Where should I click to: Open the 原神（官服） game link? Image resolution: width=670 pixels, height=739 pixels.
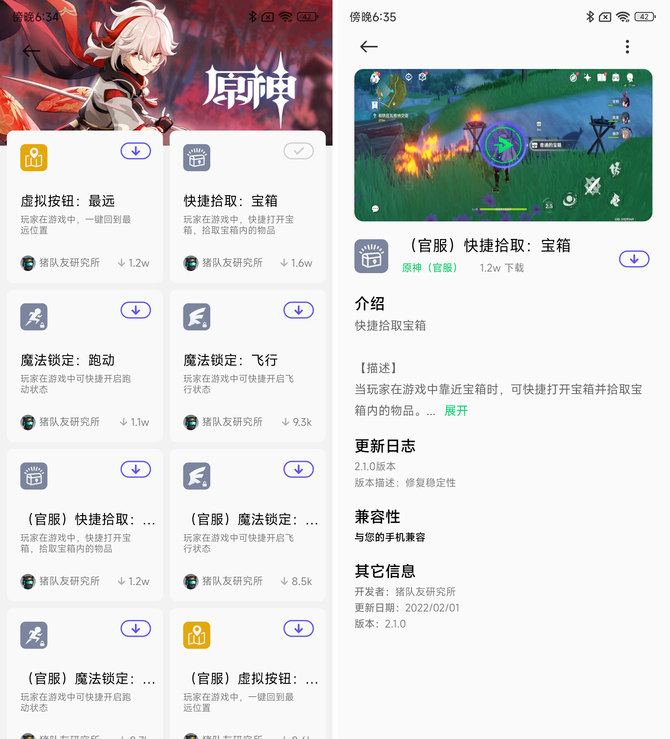[430, 268]
